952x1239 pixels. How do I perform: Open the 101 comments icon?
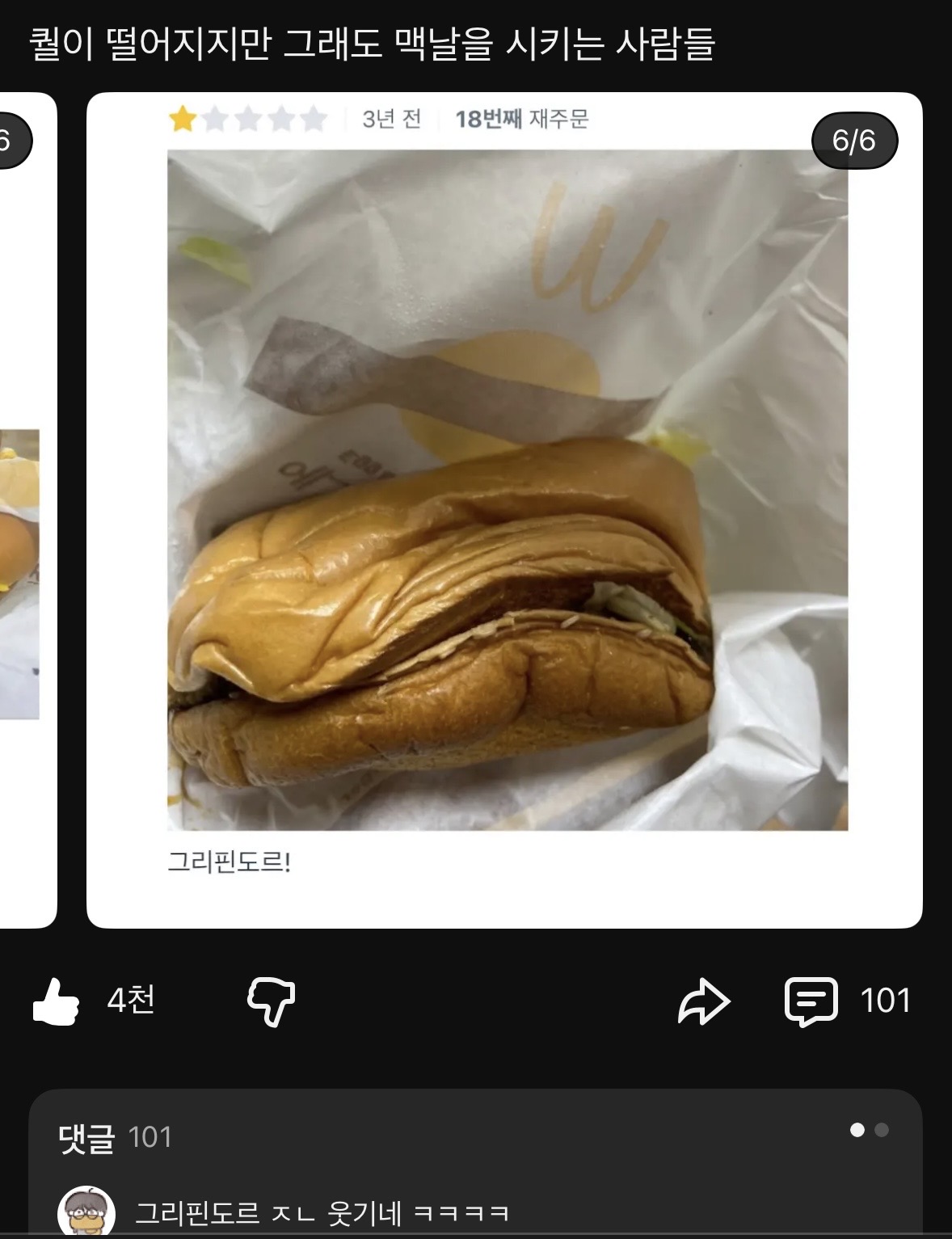(811, 1001)
